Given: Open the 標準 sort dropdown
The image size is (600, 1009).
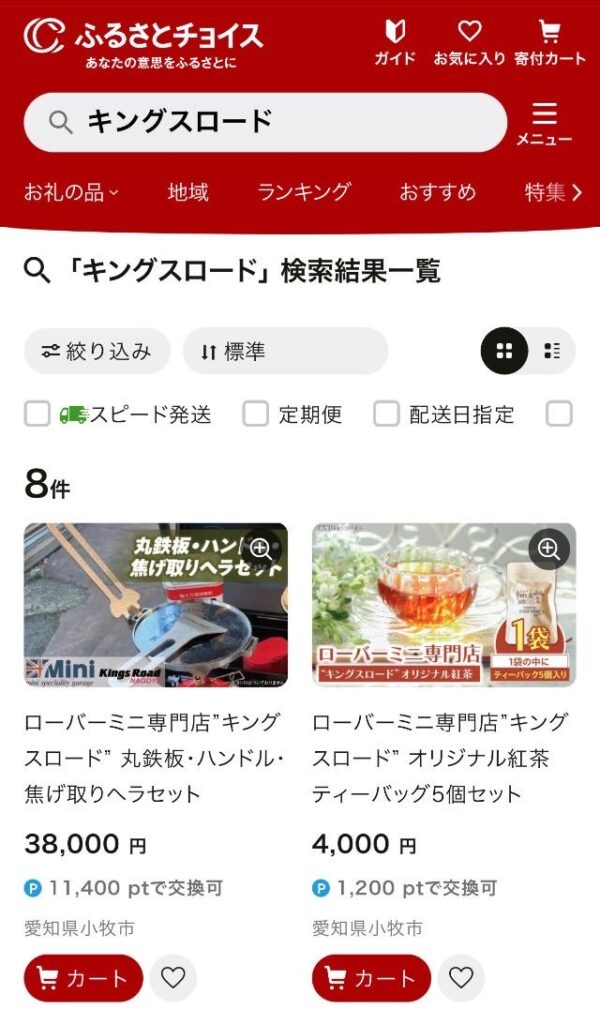Looking at the screenshot, I should 285,351.
